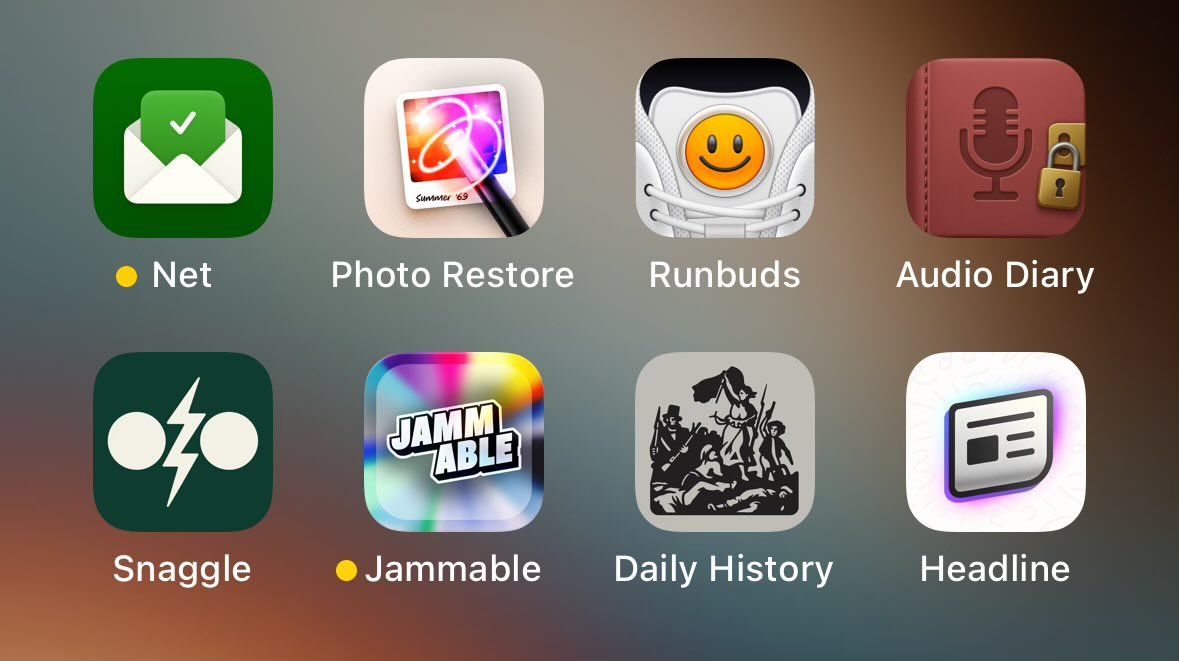
Task: Launch Audio Diary
Action: 995,148
